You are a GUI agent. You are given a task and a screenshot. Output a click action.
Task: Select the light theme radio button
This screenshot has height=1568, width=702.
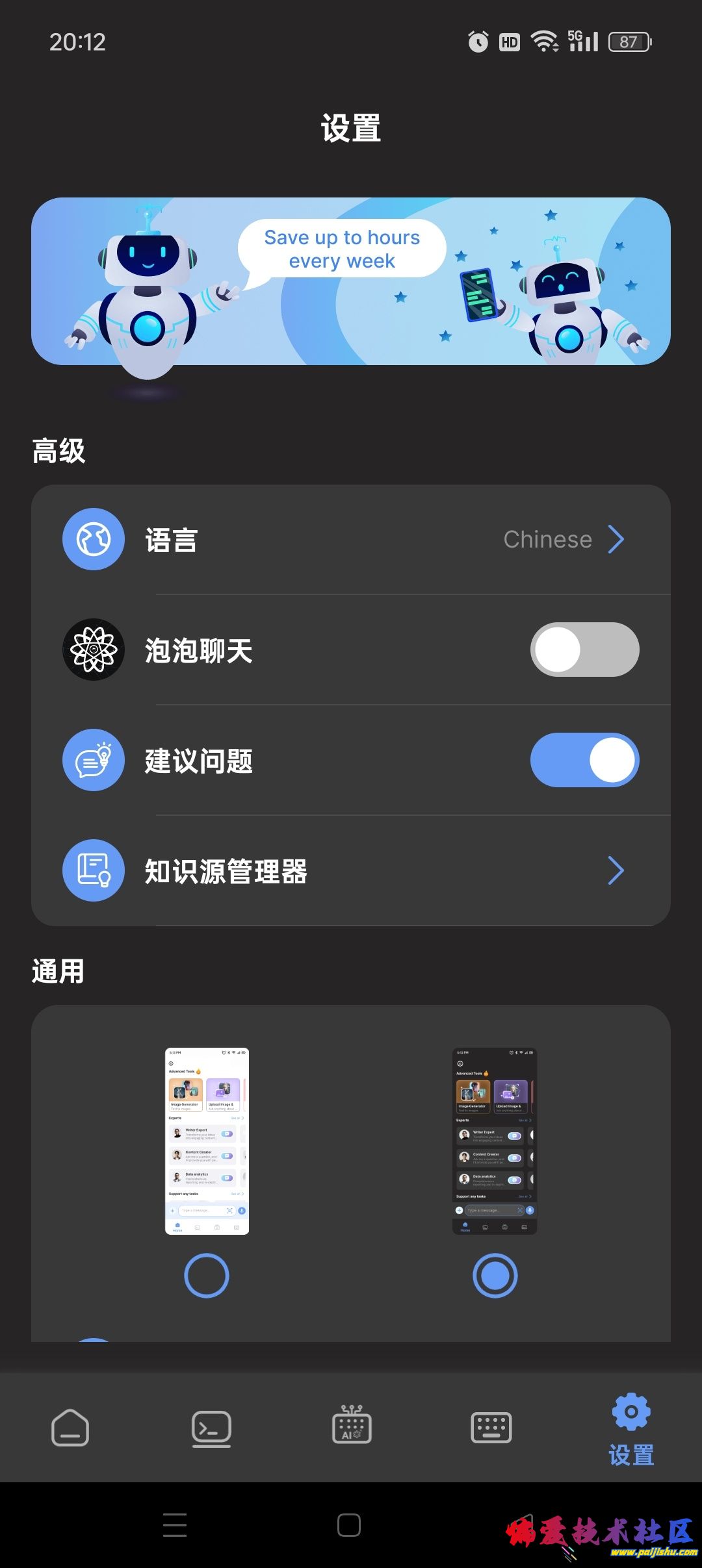pyautogui.click(x=207, y=1276)
